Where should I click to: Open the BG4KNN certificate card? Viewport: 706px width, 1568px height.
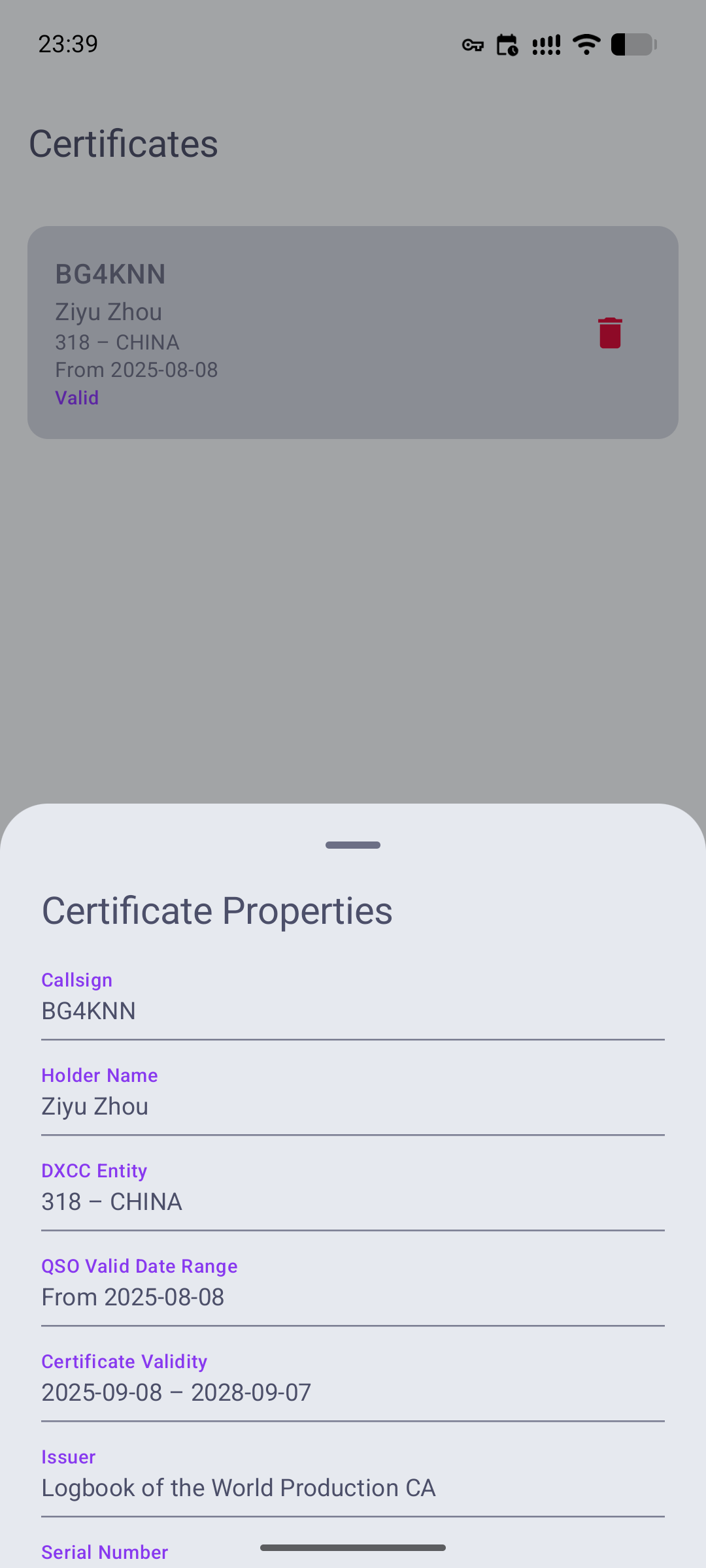click(353, 333)
